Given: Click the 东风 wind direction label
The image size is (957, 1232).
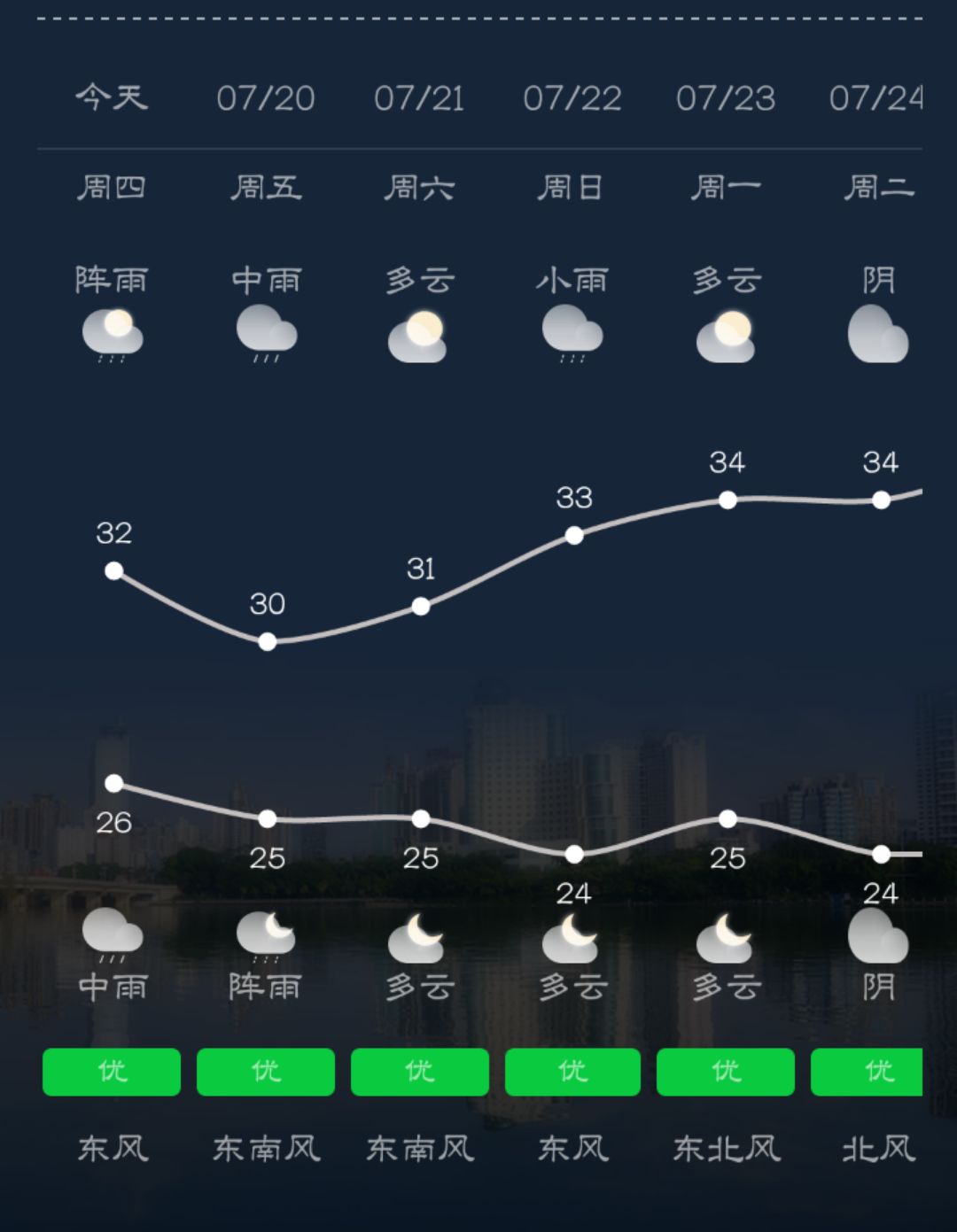Looking at the screenshot, I should [112, 1147].
